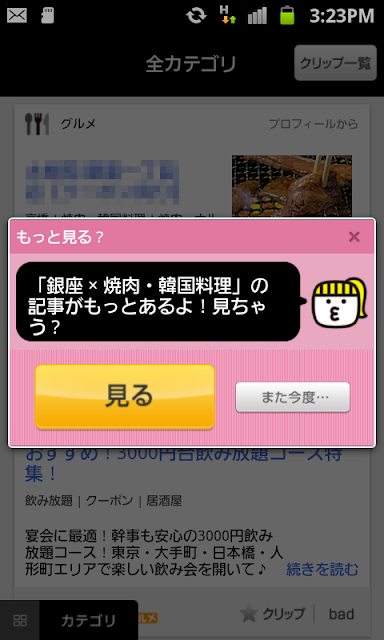Choose また今度… to postpone

tap(293, 397)
